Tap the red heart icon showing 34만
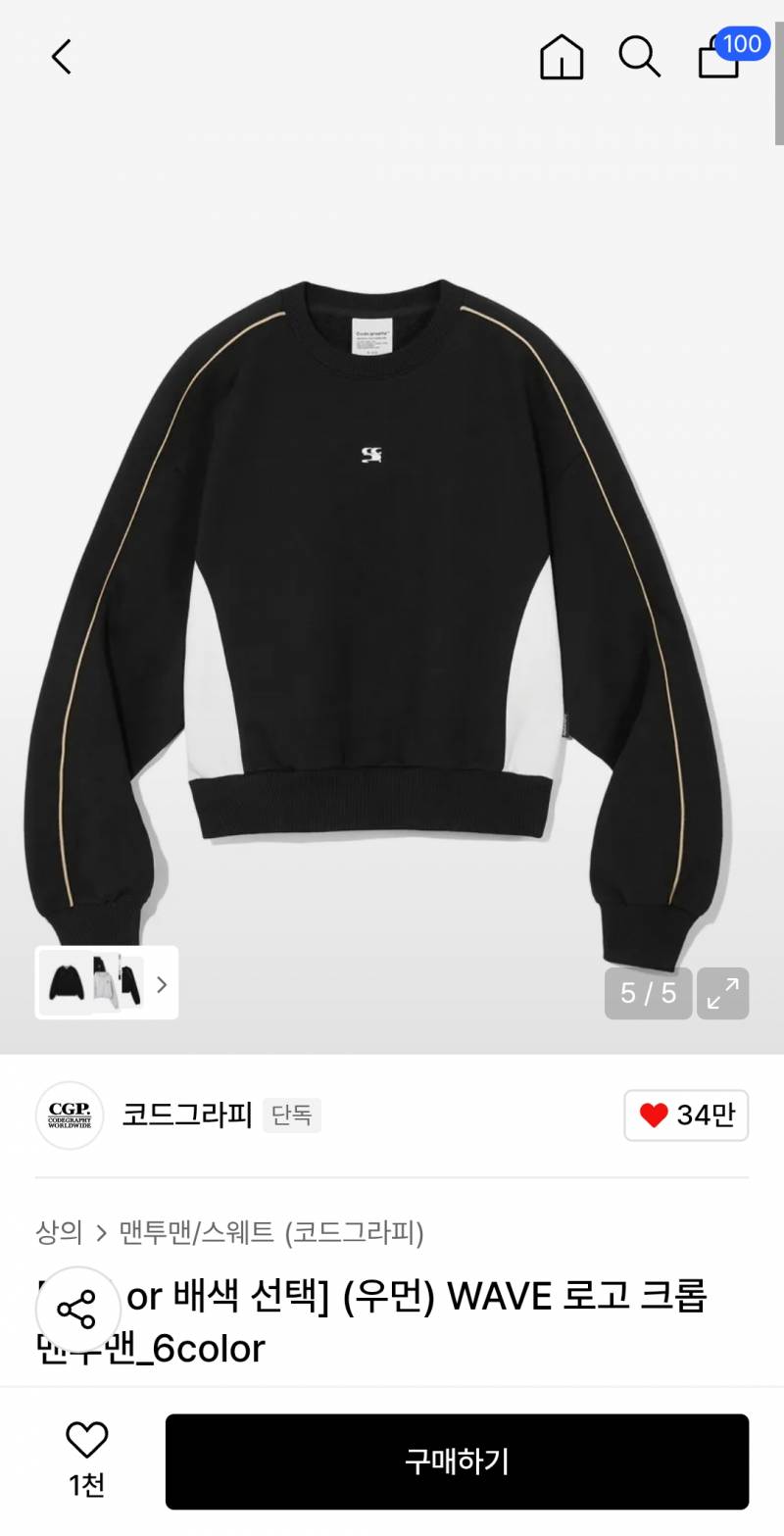The image size is (784, 1536). point(686,1115)
